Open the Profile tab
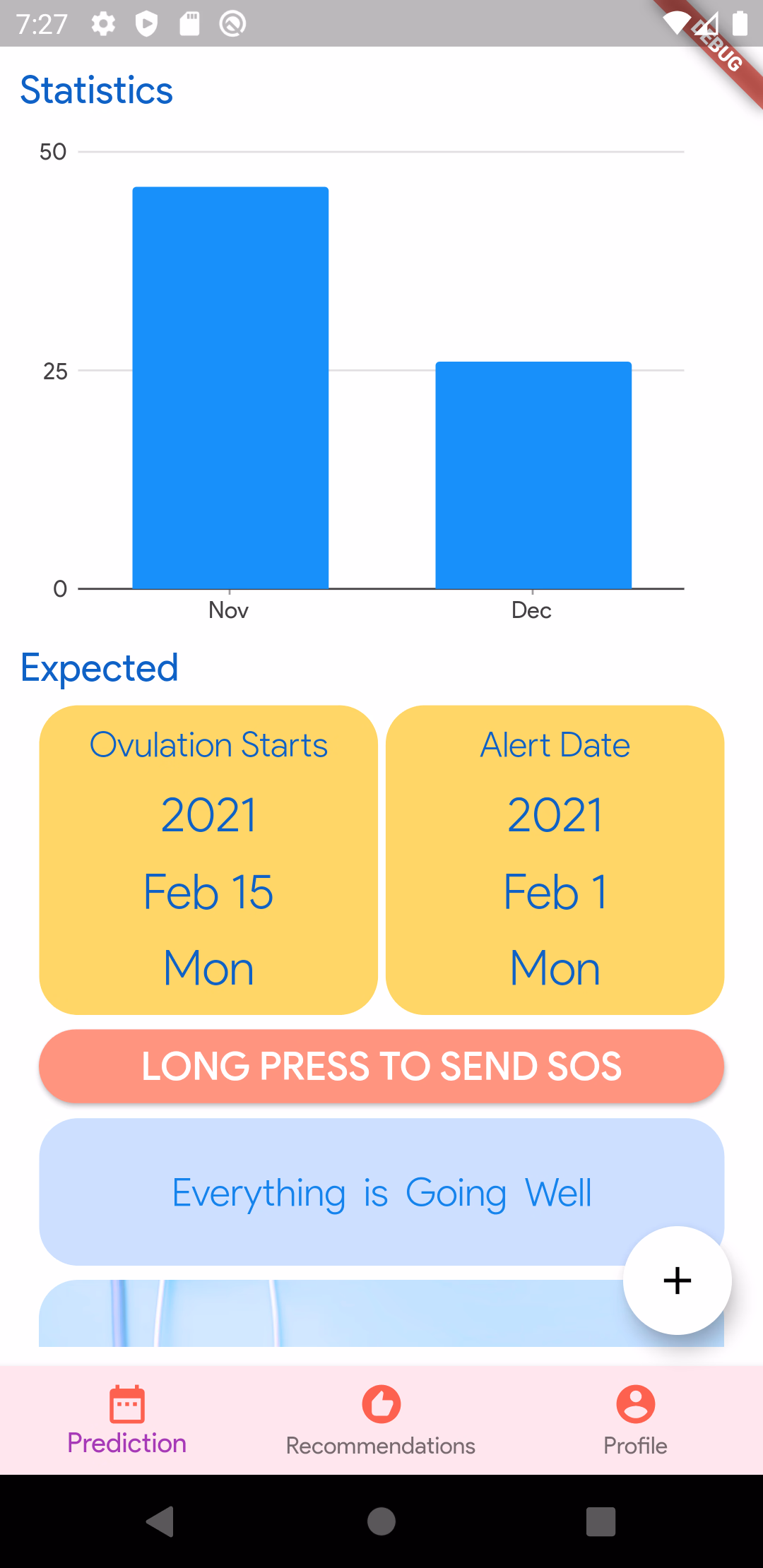The width and height of the screenshot is (763, 1568). click(635, 1420)
